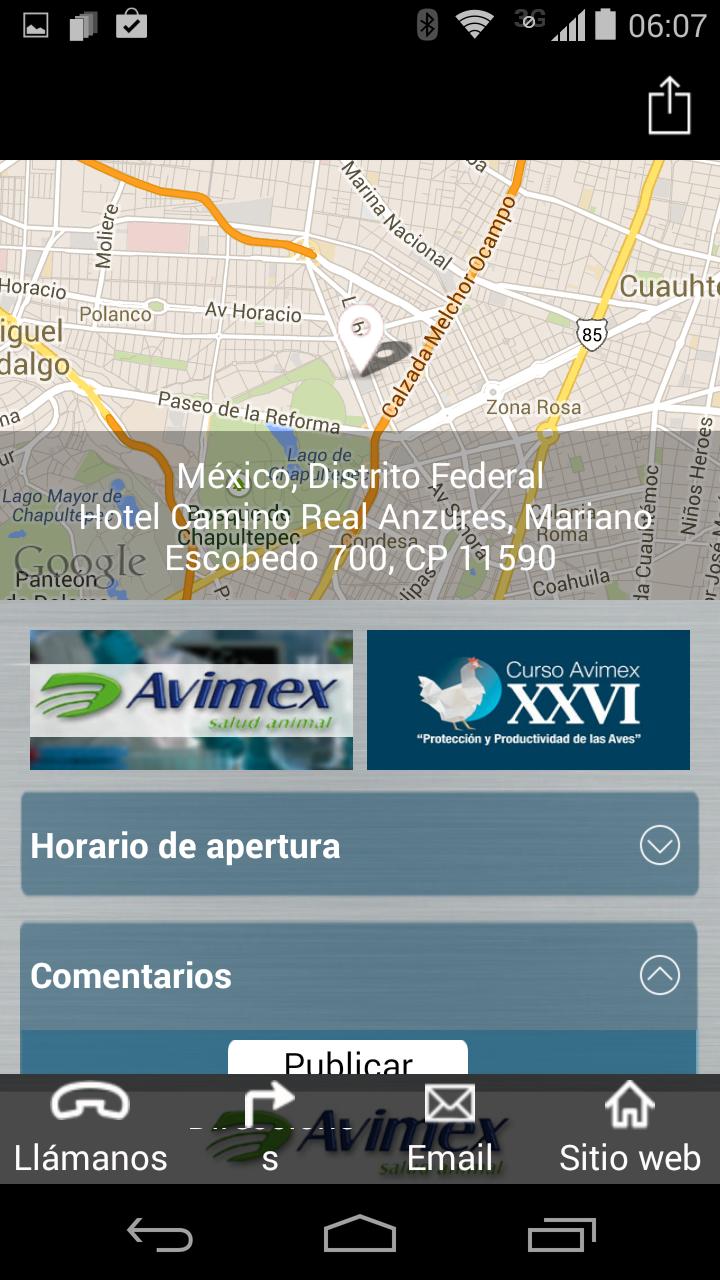Viewport: 720px width, 1280px height.
Task: Open the Curso Avimex XXVI banner
Action: click(x=528, y=699)
